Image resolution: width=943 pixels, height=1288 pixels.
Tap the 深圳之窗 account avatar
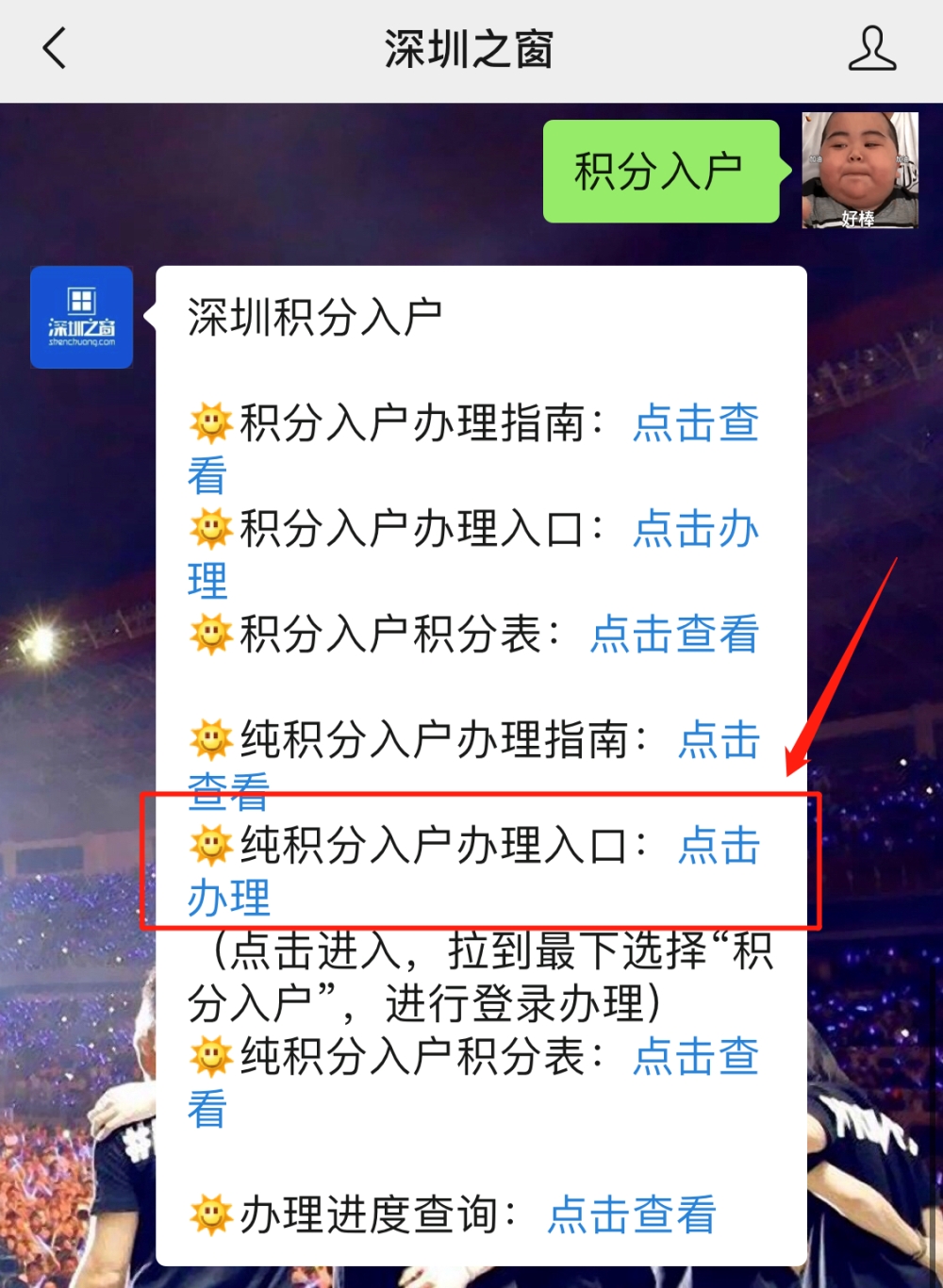[82, 318]
